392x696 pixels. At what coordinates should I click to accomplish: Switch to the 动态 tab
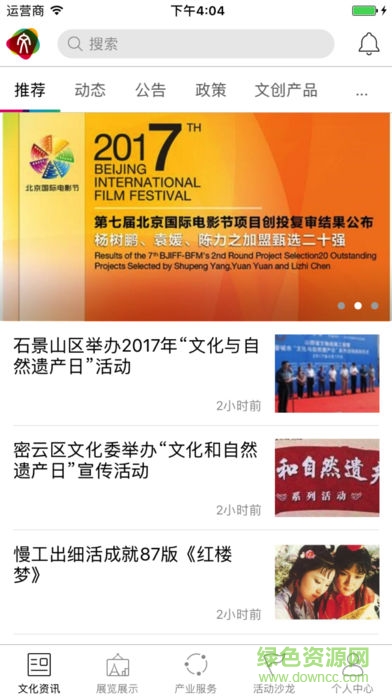click(90, 90)
